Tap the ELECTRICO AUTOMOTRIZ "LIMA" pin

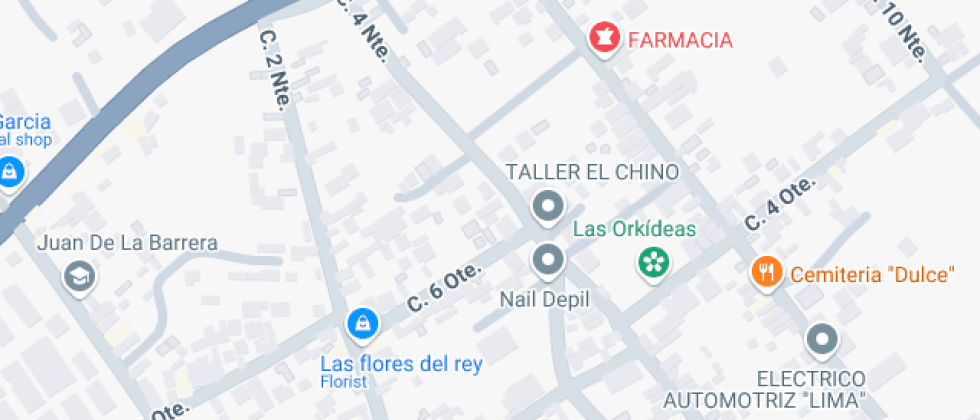pos(822,341)
